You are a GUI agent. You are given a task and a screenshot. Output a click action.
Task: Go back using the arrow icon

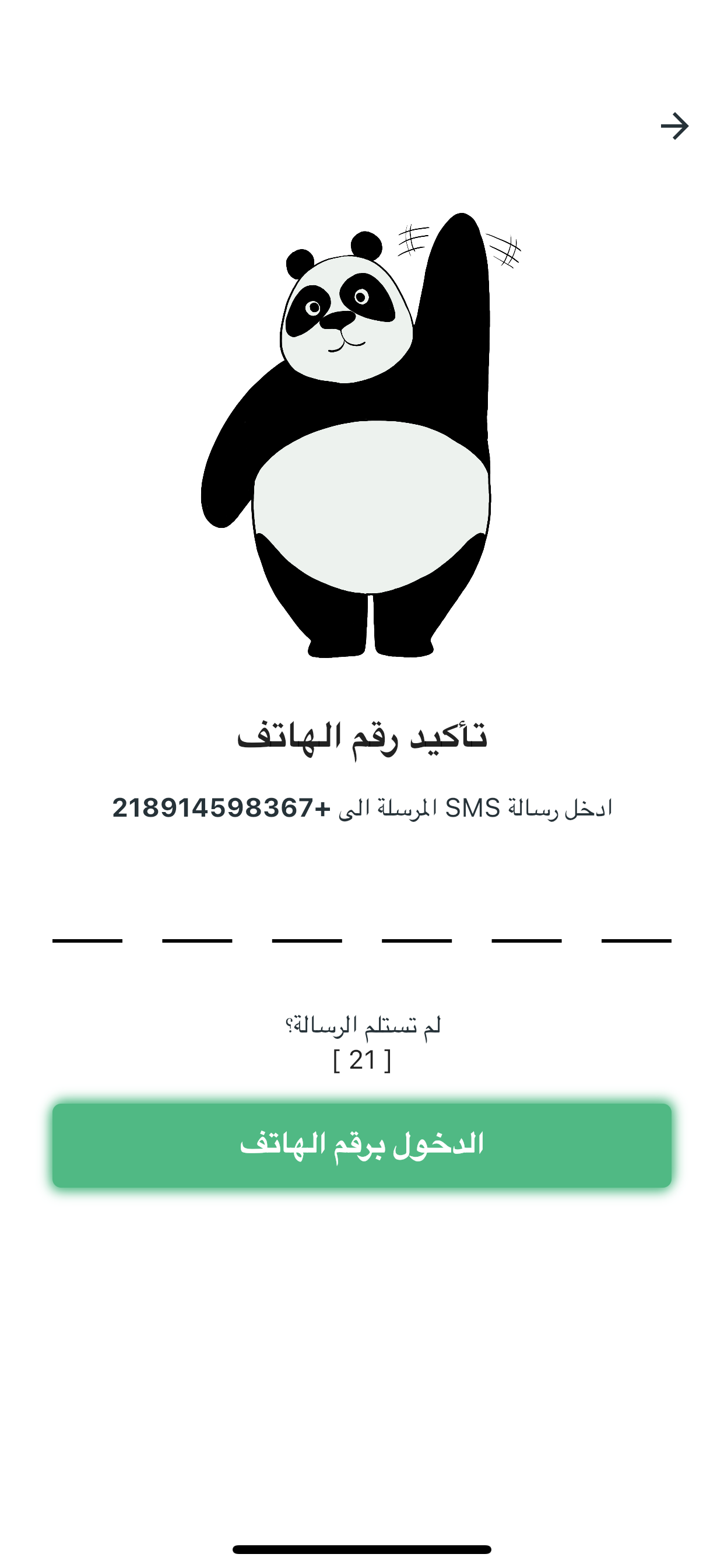point(674,126)
